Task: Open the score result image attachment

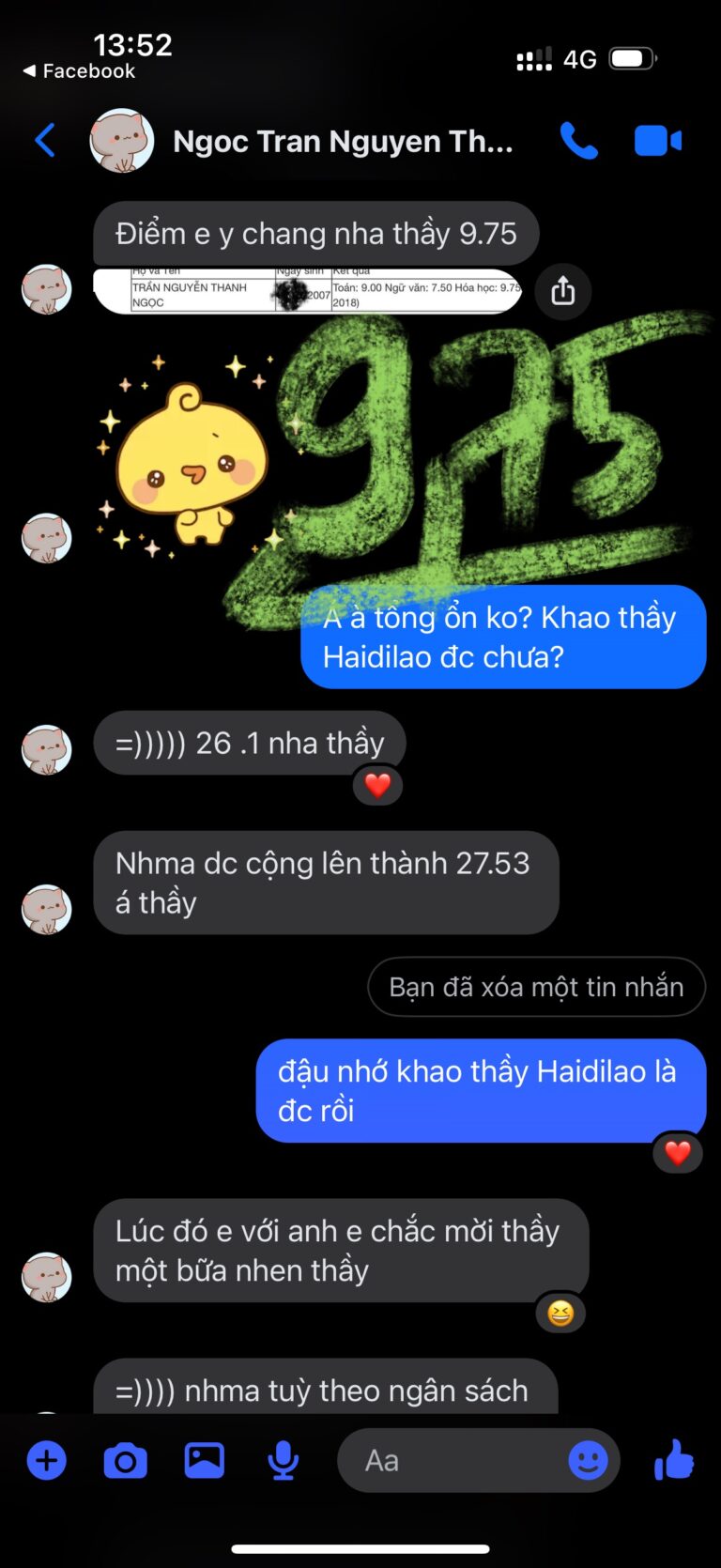Action: pyautogui.click(x=310, y=291)
